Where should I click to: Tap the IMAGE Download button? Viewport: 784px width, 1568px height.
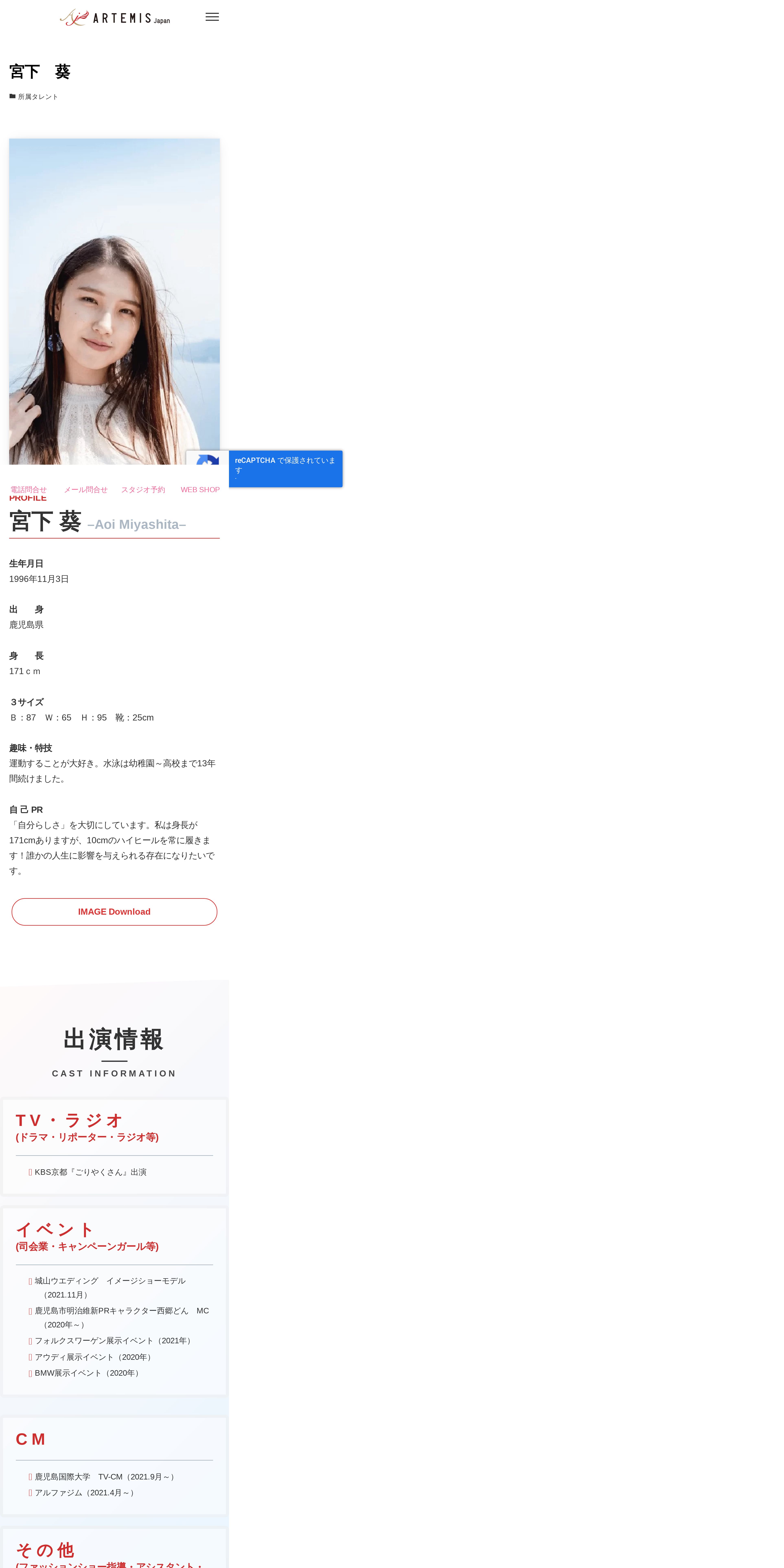[114, 911]
